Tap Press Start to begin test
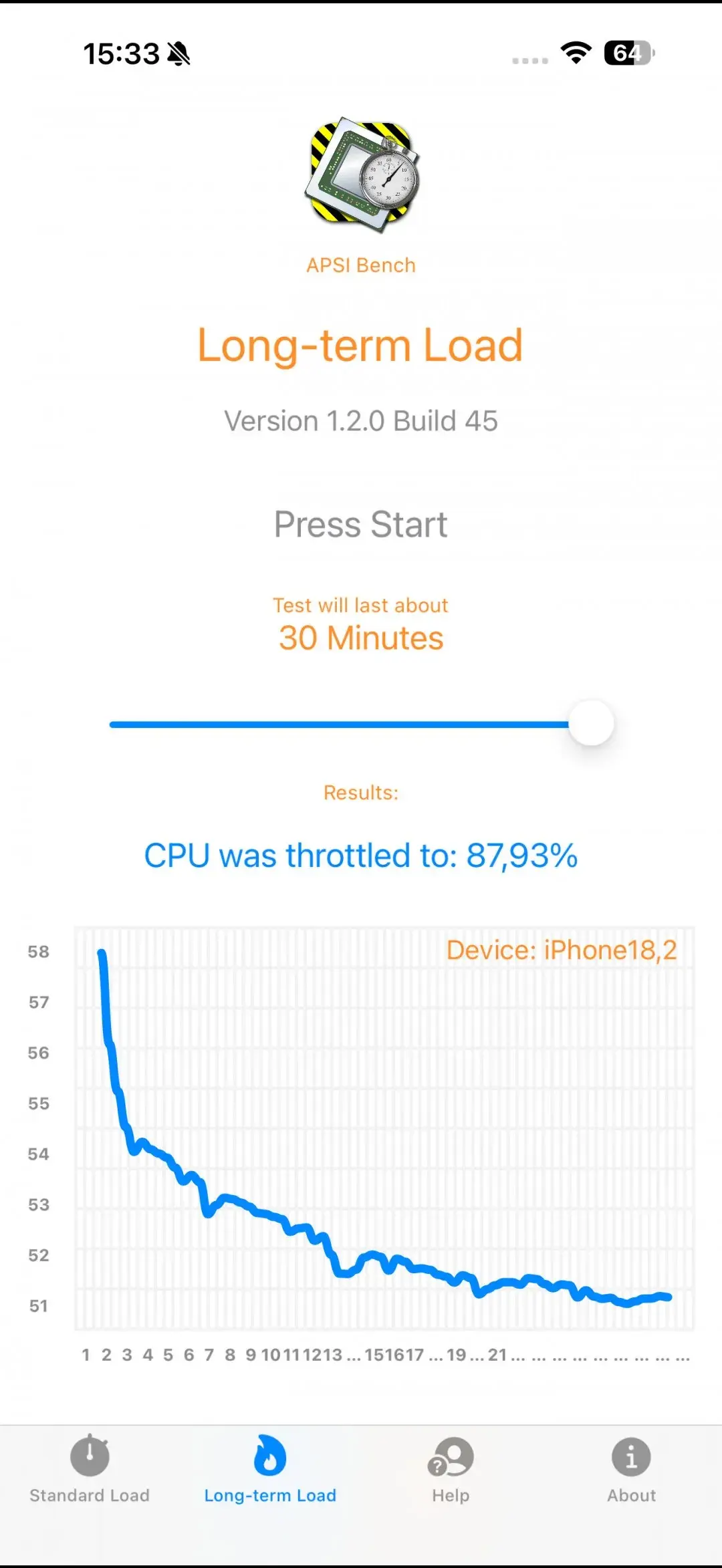722x1568 pixels. pos(361,525)
